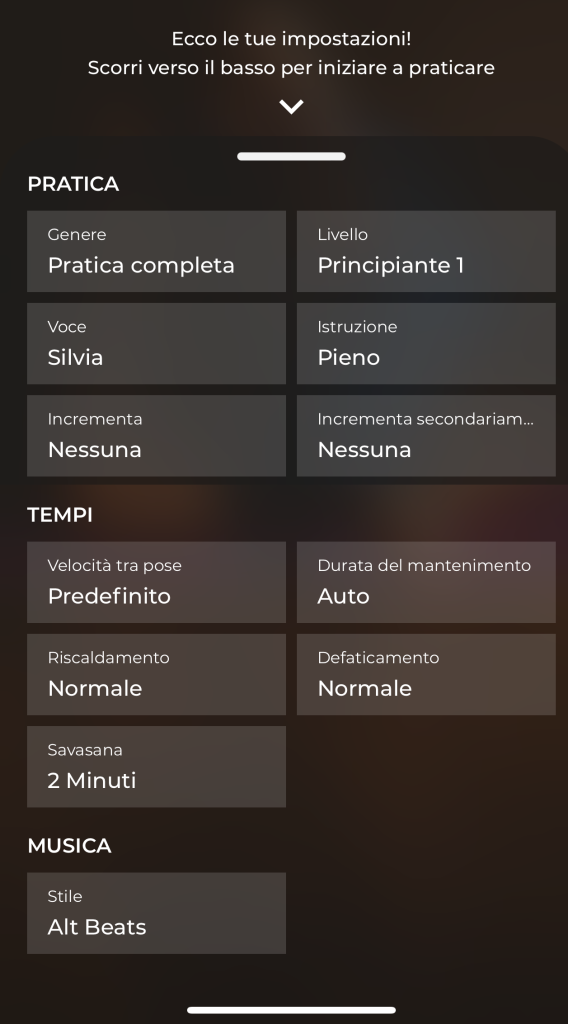This screenshot has width=568, height=1024.
Task: Tap the down chevron to start practicing
Action: [291, 106]
